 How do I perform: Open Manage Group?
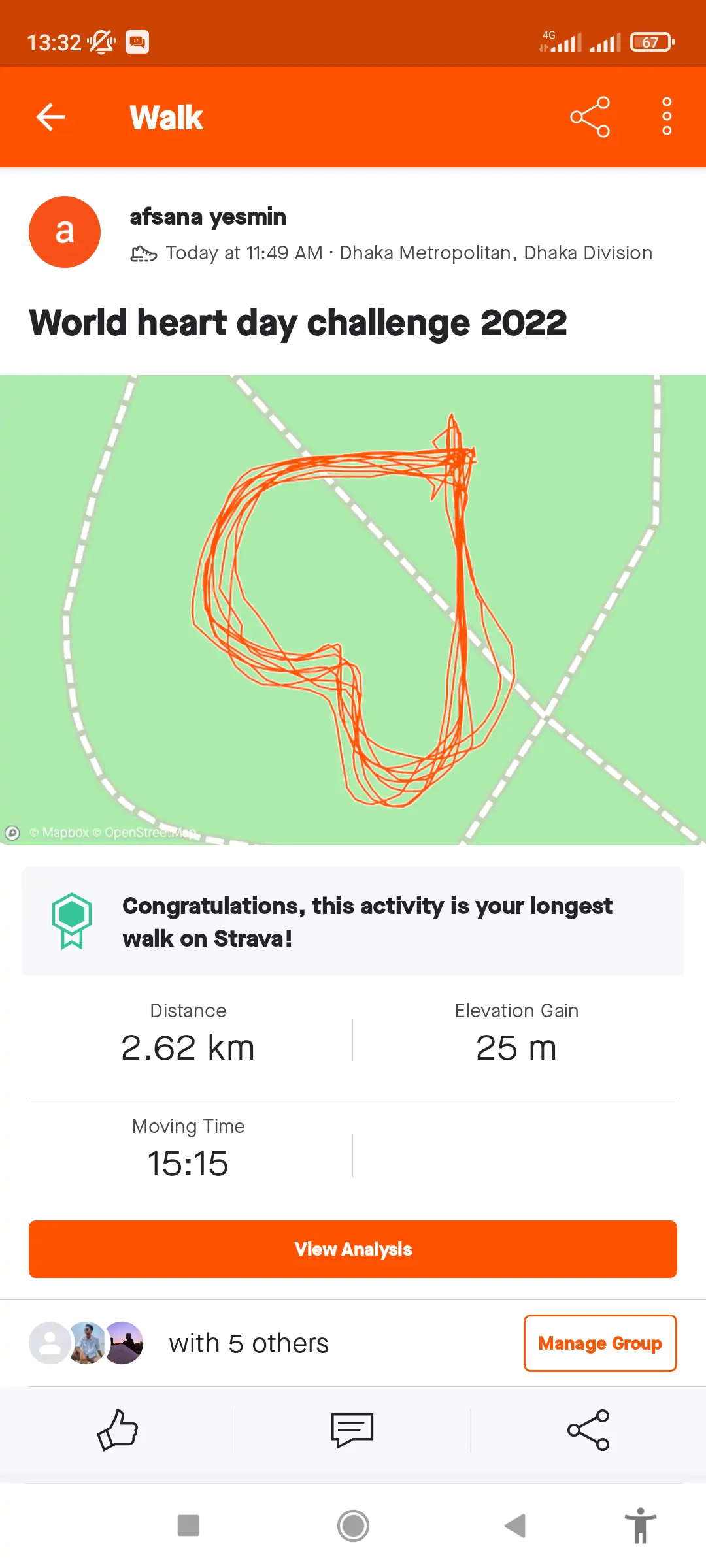point(599,1343)
